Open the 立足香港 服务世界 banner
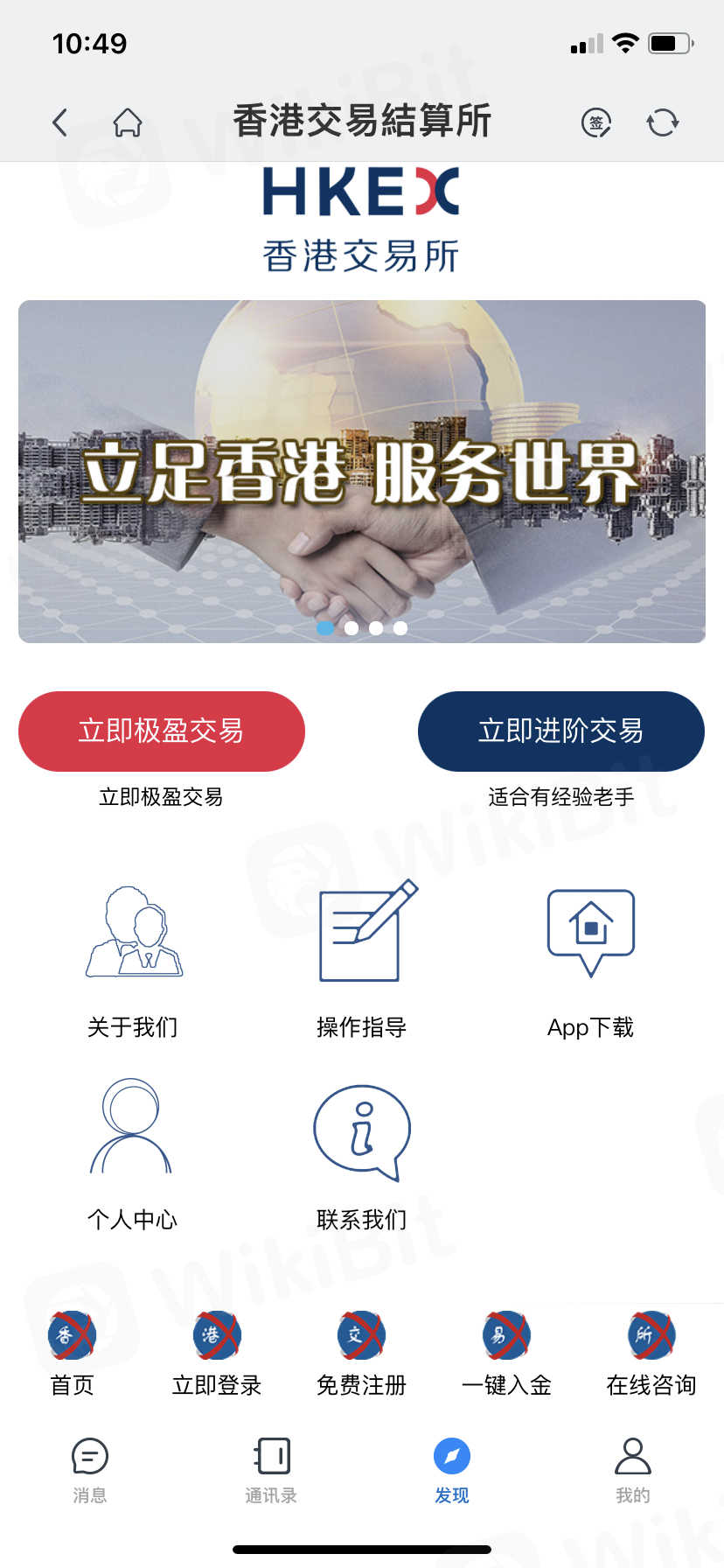 [362, 472]
